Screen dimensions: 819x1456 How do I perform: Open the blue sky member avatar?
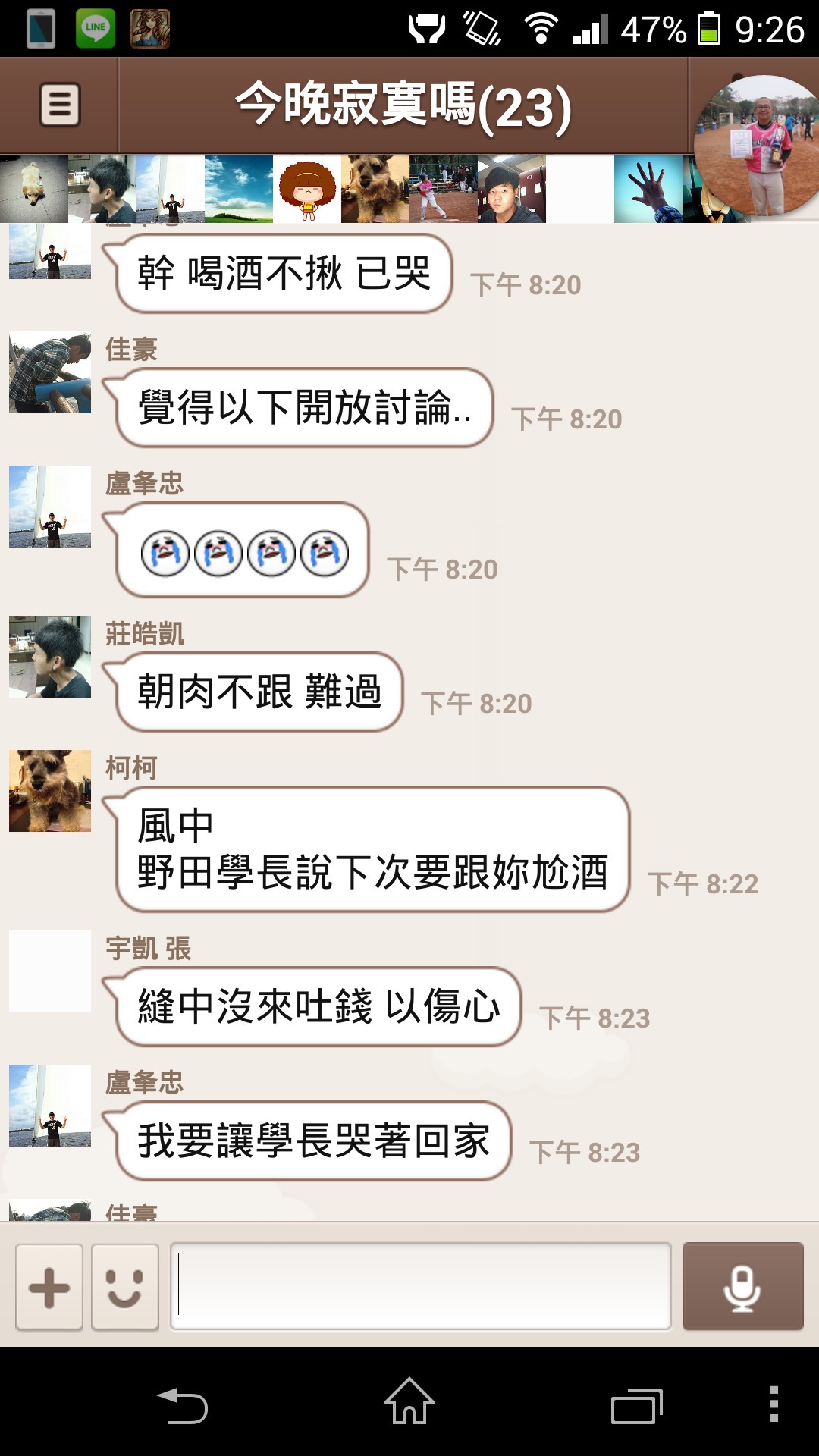pos(239,189)
